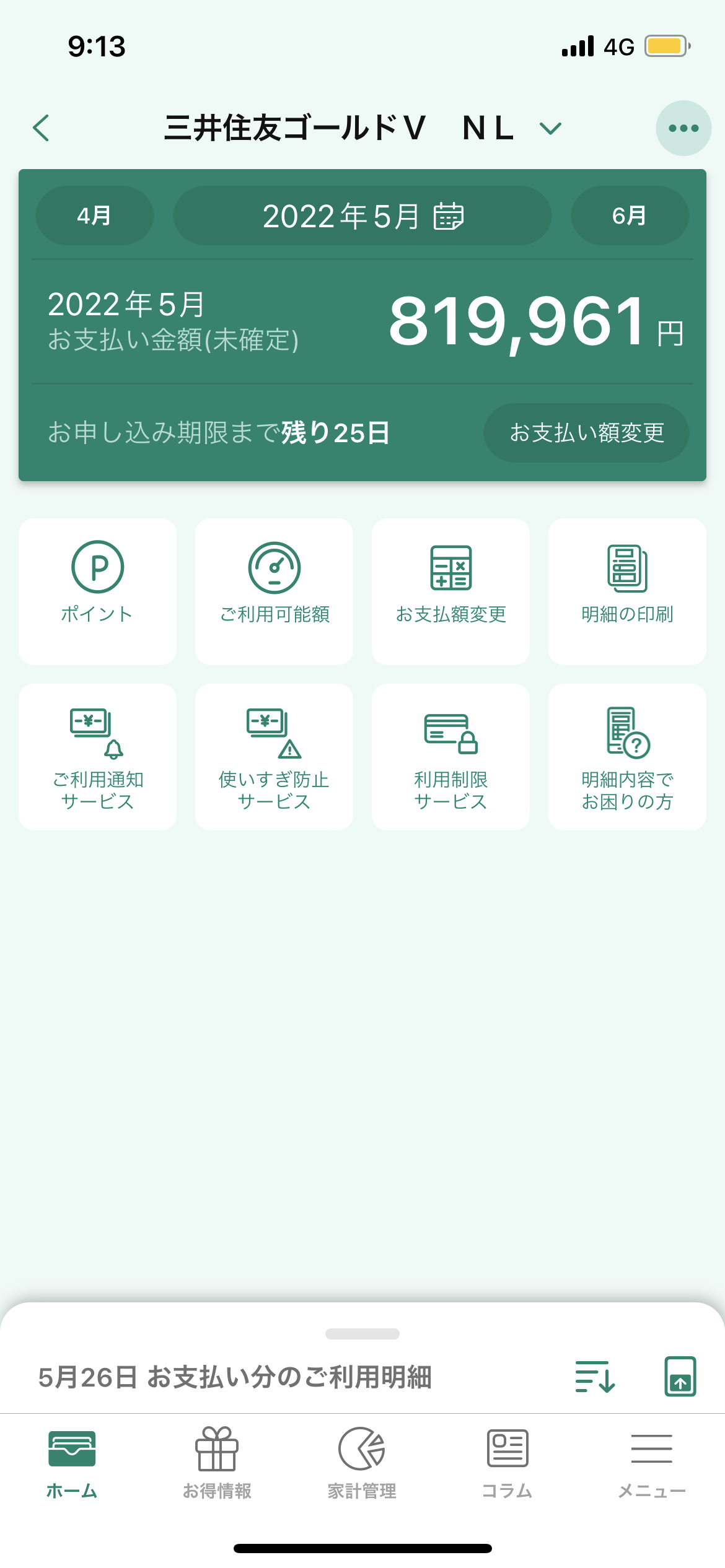Open the 2022年5月 month picker
Viewport: 725px width, 1568px height.
[362, 216]
